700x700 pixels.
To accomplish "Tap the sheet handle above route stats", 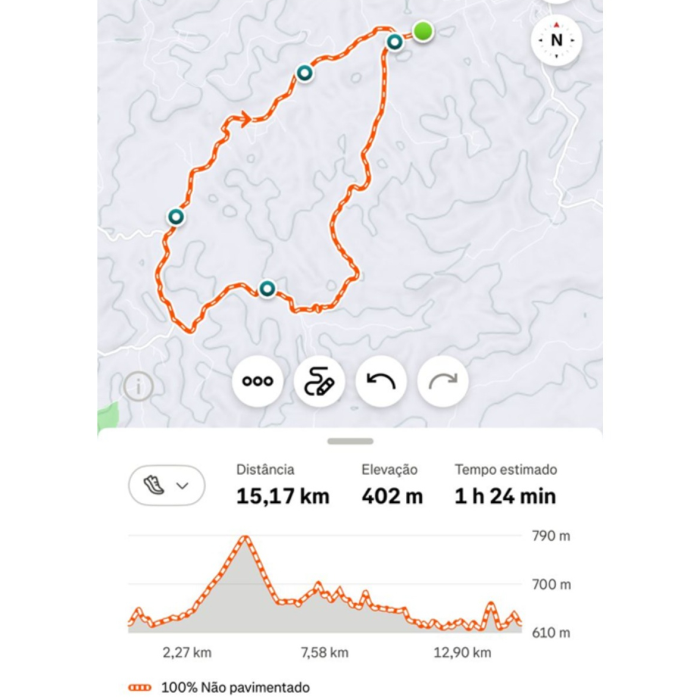I will [x=350, y=440].
